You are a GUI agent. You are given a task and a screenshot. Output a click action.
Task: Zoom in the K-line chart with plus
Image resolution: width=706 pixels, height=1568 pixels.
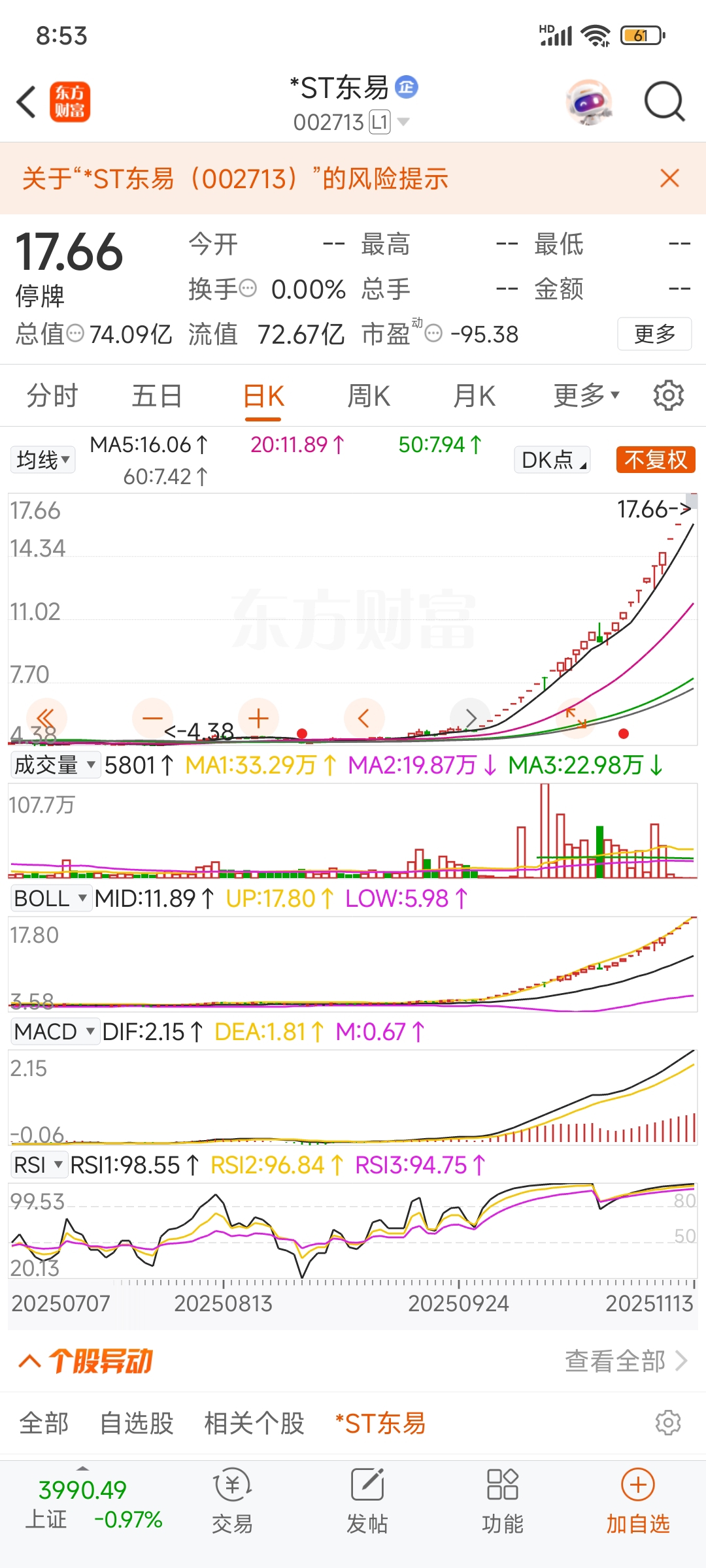point(259,718)
